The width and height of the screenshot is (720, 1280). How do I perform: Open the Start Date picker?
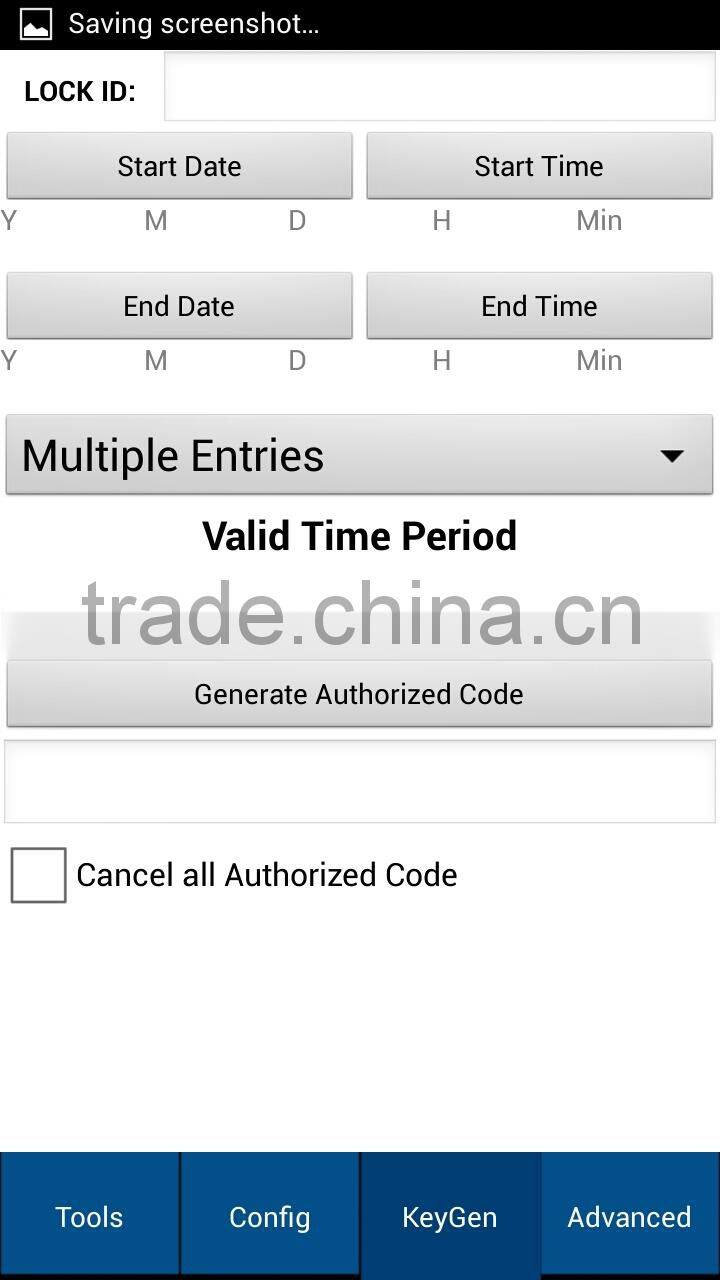coord(180,166)
